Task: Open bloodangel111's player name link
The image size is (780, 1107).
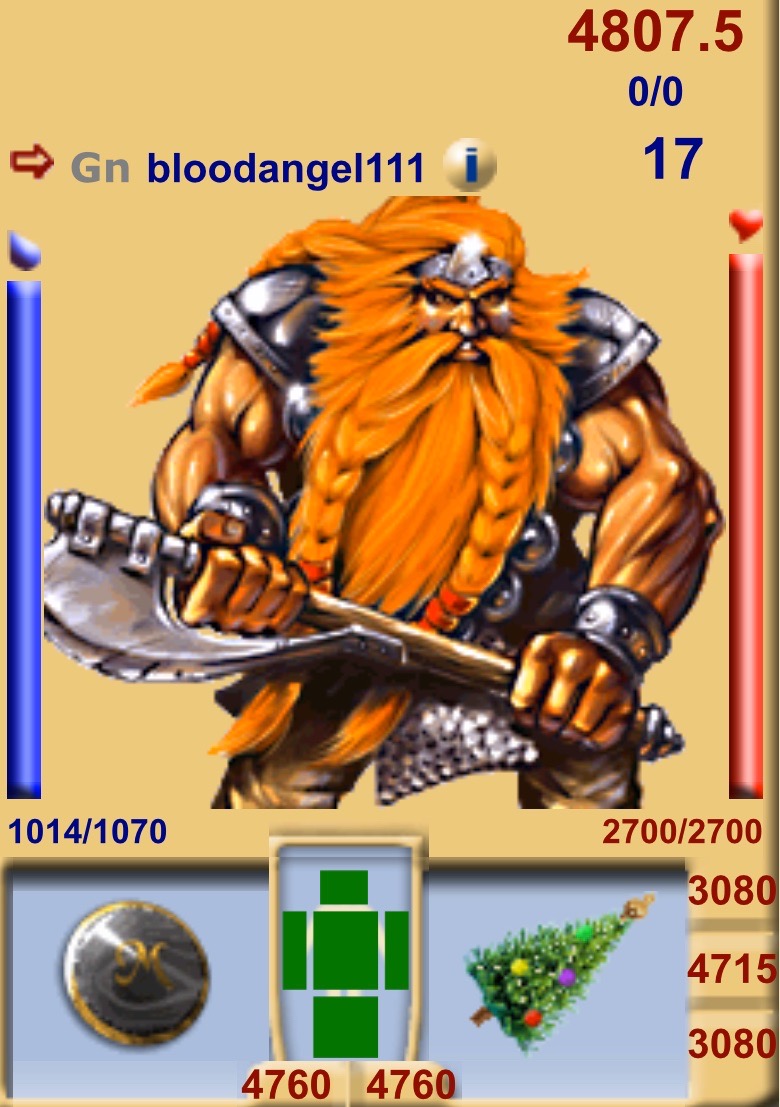Action: [x=286, y=168]
